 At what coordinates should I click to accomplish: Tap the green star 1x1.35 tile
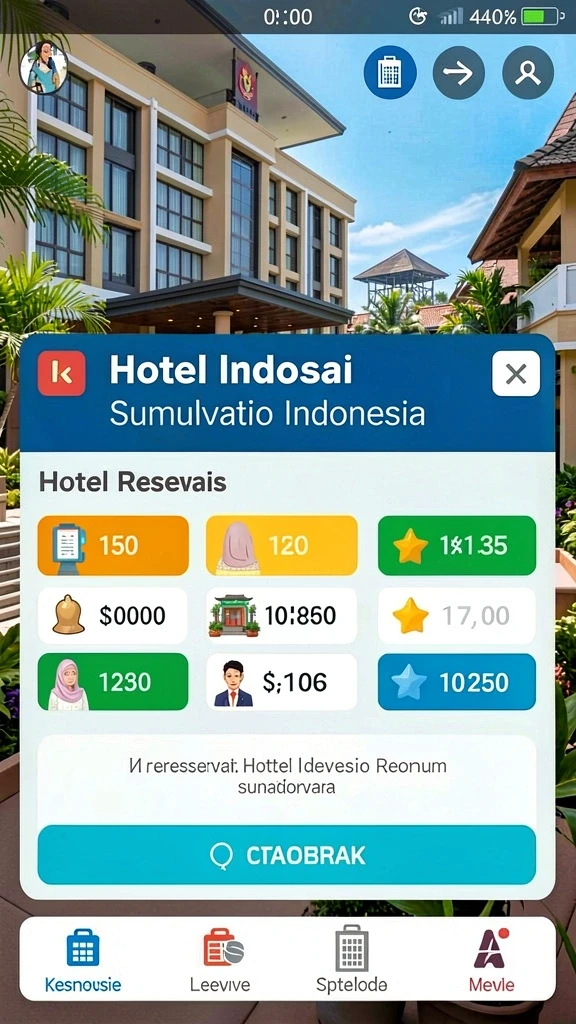coord(456,545)
